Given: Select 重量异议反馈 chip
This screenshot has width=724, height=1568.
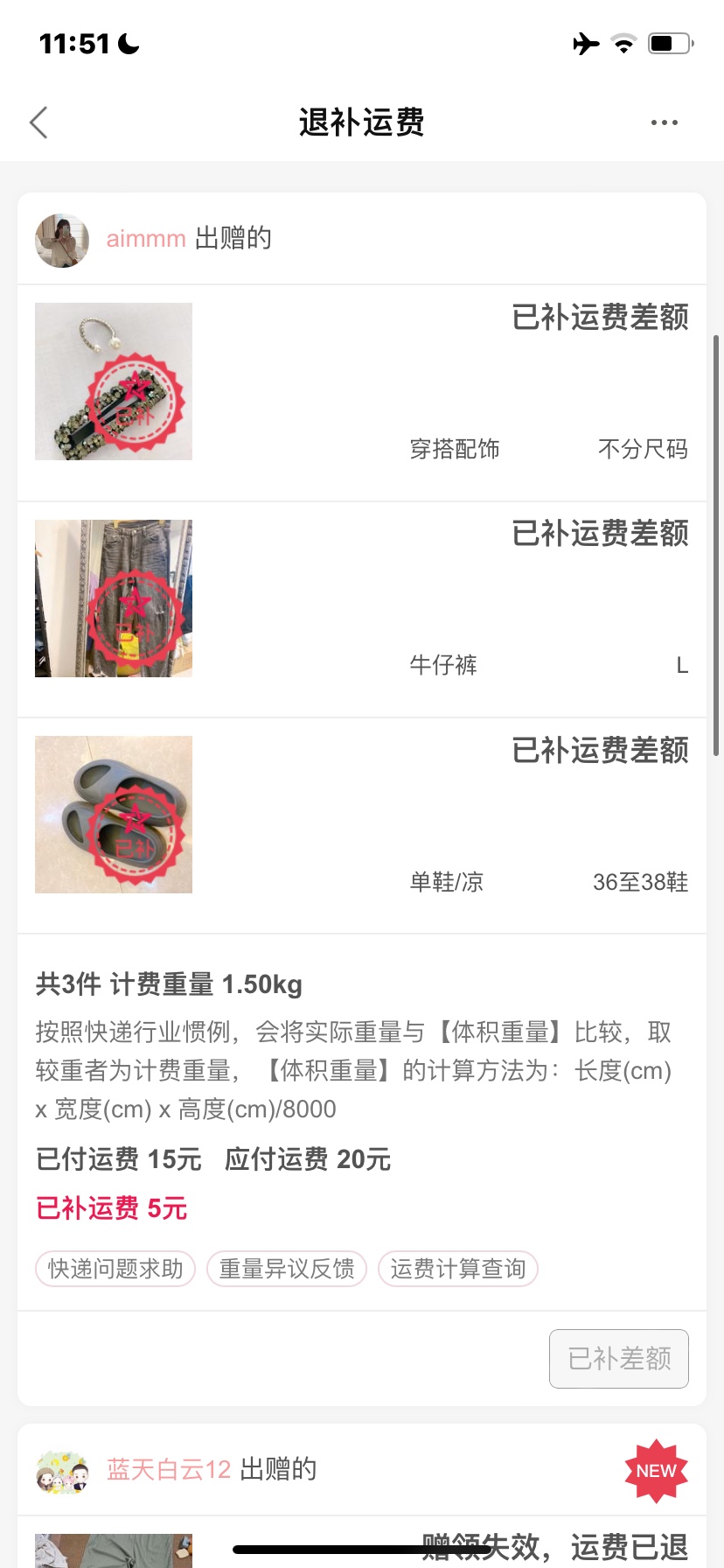Looking at the screenshot, I should (287, 1269).
